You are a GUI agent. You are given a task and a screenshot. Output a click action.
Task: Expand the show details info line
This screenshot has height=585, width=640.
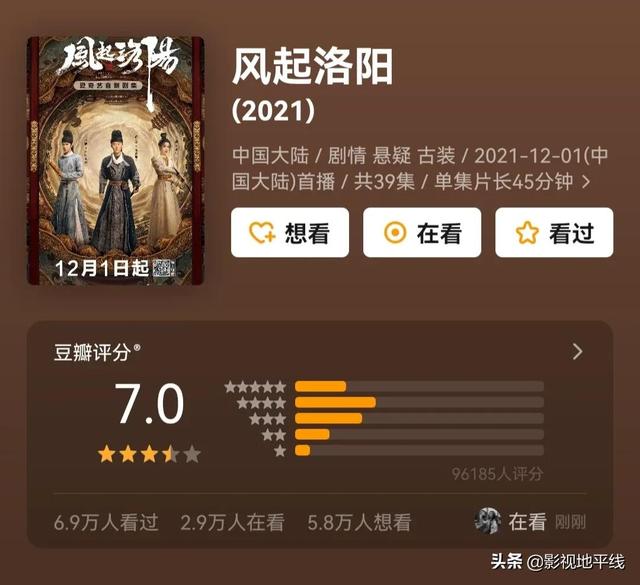point(585,182)
